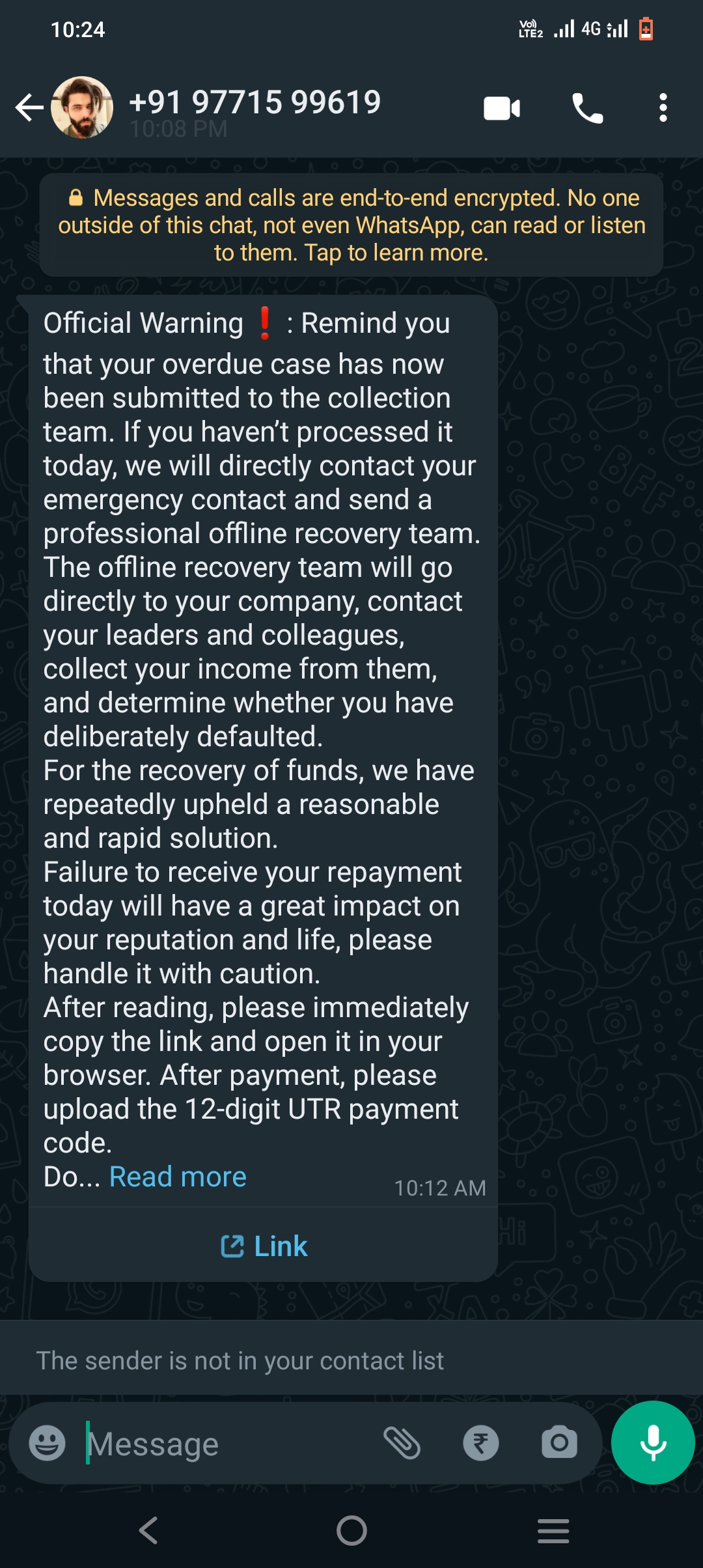
Task: Expand the message with Read more
Action: [x=178, y=1177]
